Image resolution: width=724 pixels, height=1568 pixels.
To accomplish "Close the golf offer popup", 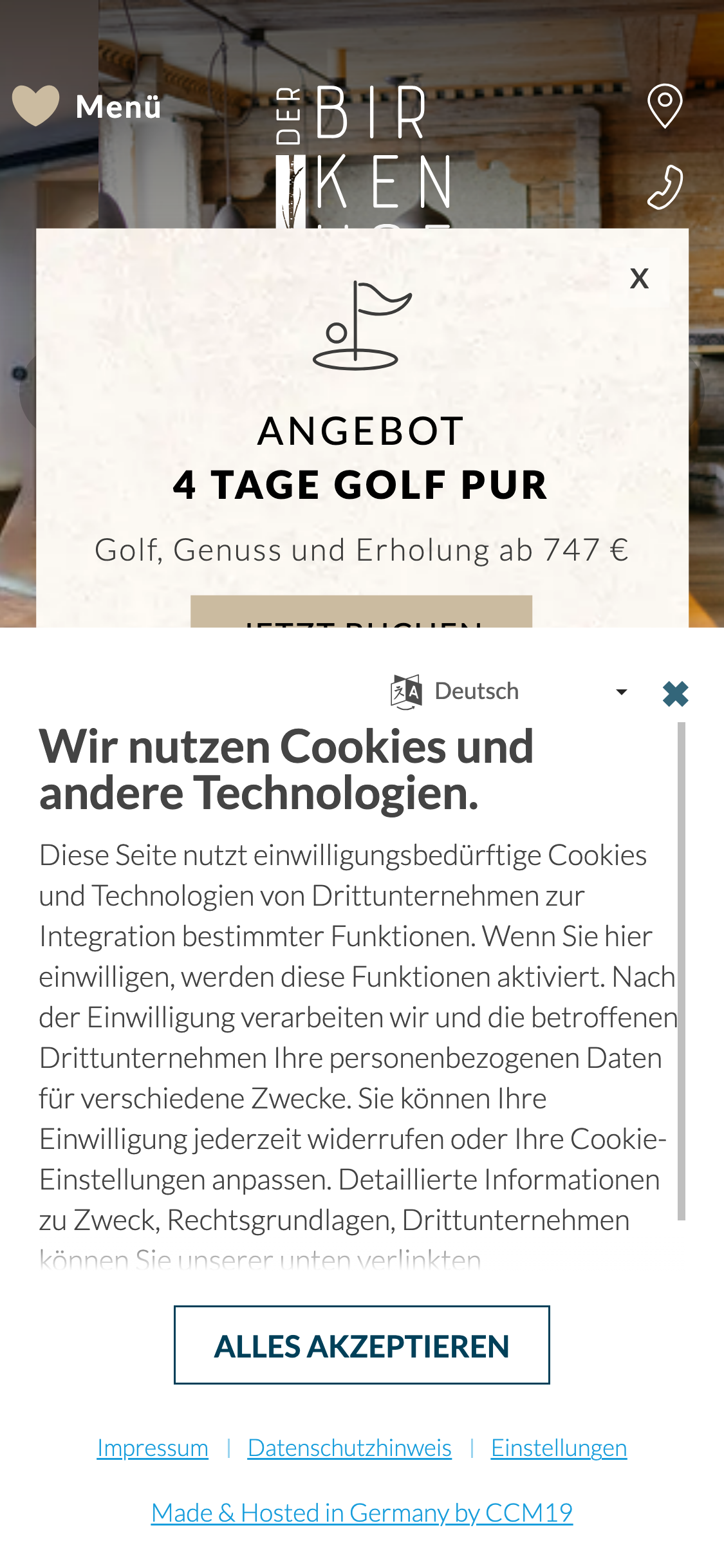I will click(639, 279).
